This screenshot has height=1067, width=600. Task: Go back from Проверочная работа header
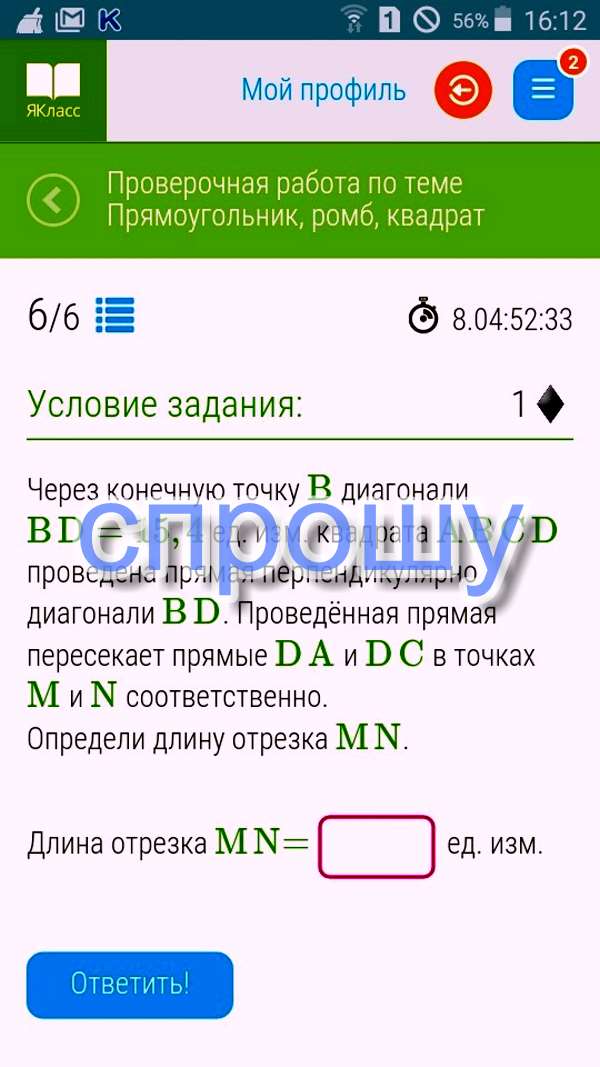tap(53, 200)
